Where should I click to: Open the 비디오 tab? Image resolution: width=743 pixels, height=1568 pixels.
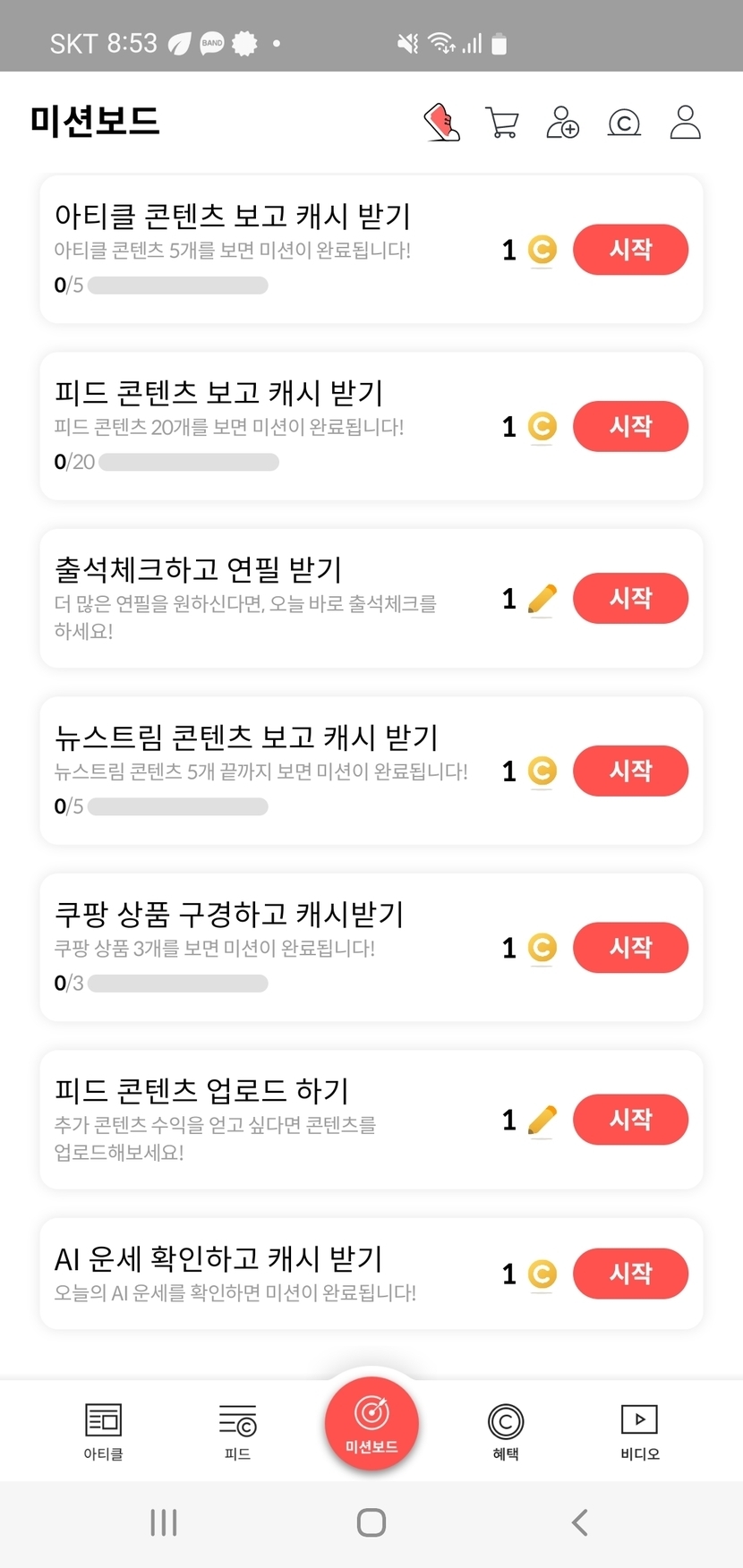[x=639, y=1430]
